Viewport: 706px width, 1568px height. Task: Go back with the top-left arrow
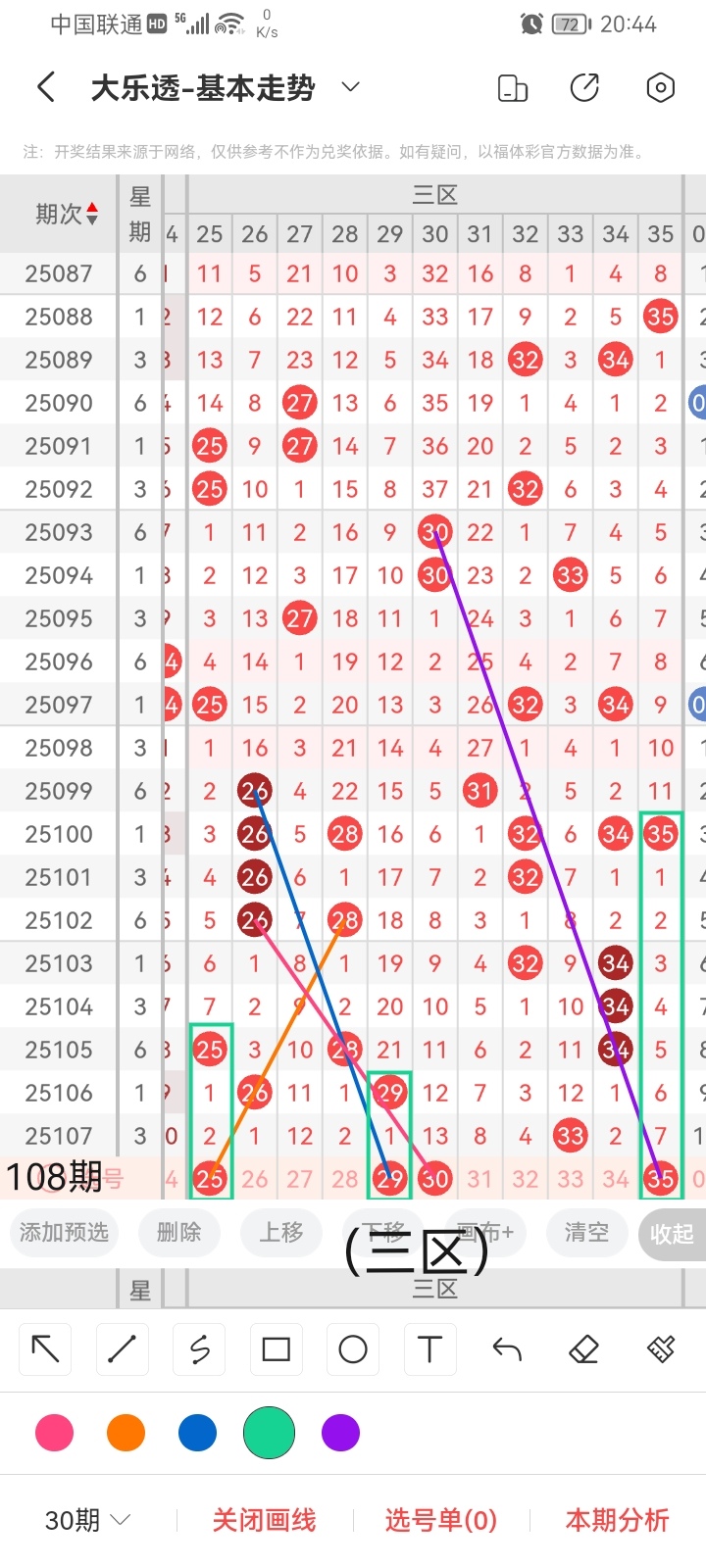click(46, 88)
